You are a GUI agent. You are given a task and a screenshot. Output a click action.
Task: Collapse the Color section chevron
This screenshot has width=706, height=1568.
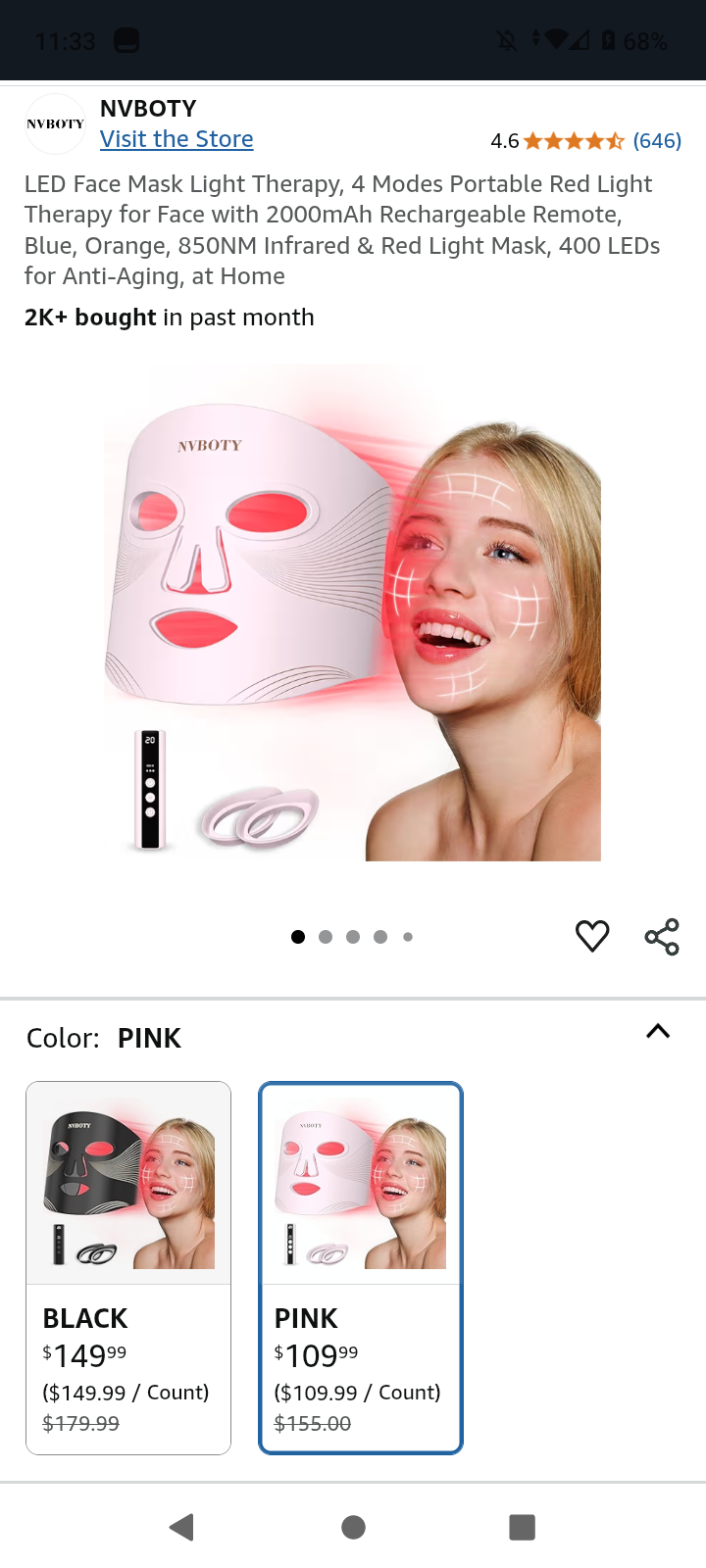click(658, 1031)
